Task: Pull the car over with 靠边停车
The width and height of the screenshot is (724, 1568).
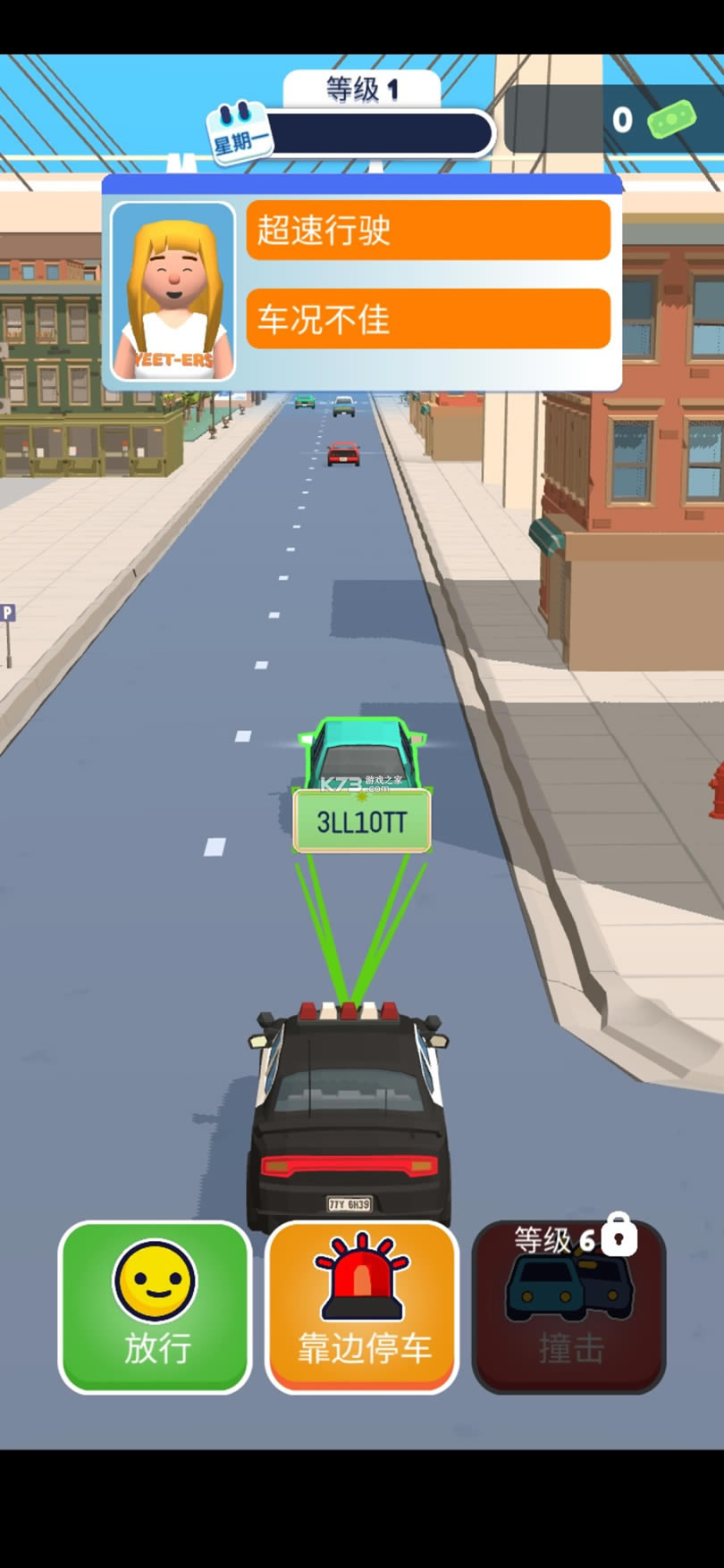Action: coord(362,1306)
